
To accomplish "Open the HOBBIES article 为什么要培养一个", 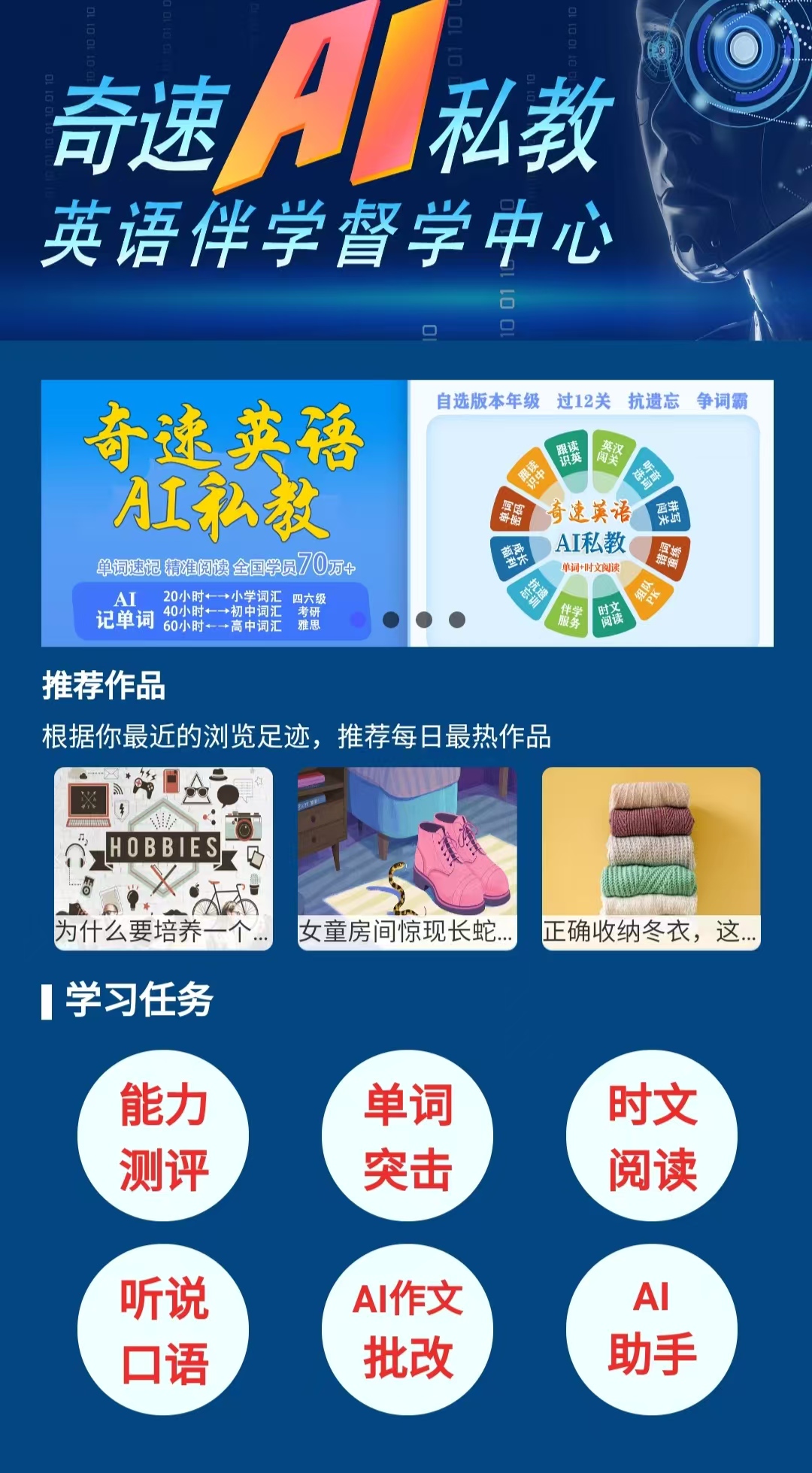I will point(163,858).
